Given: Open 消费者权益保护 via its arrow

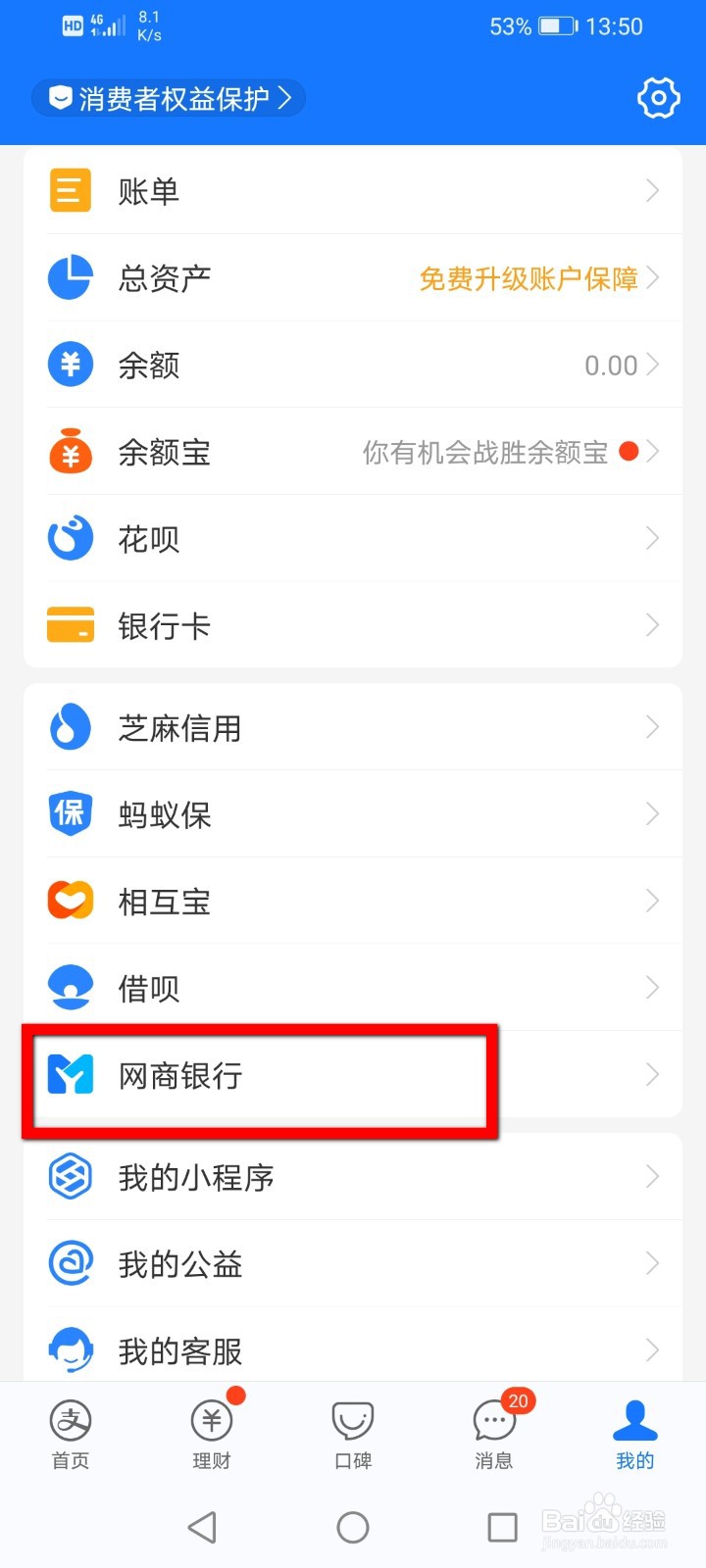Looking at the screenshot, I should pos(285,98).
